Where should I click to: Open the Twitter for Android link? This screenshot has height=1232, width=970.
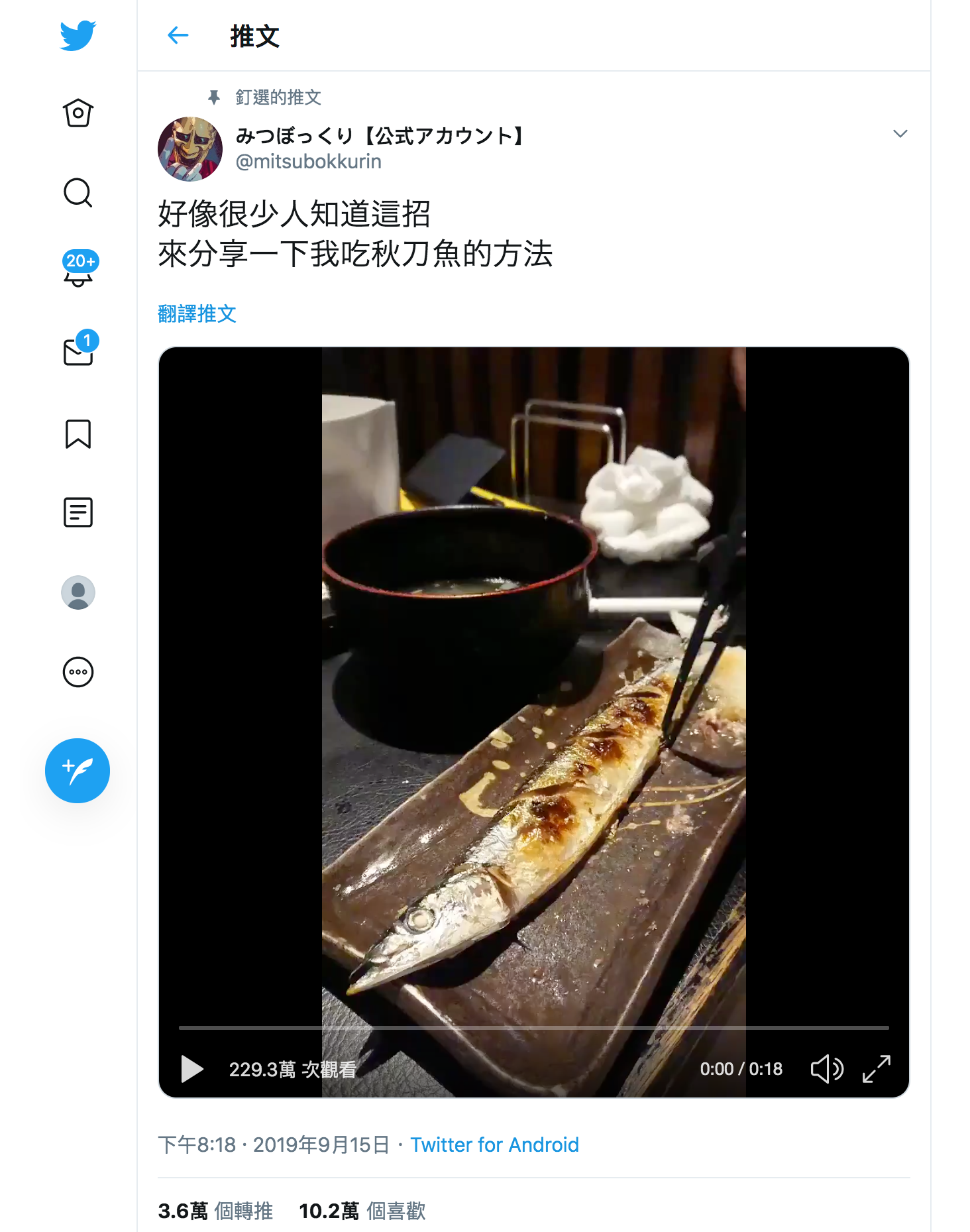494,1145
